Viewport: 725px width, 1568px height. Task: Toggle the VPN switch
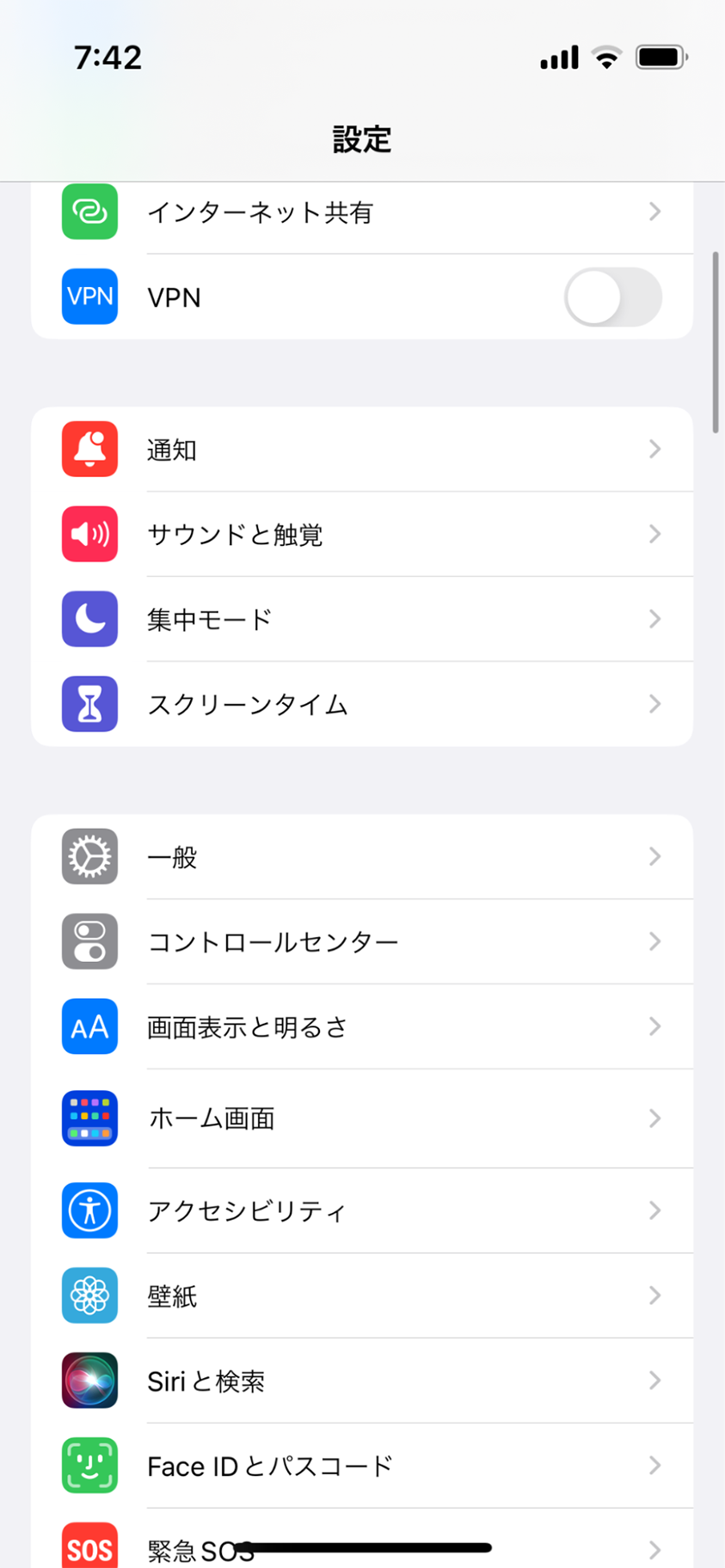coord(612,297)
